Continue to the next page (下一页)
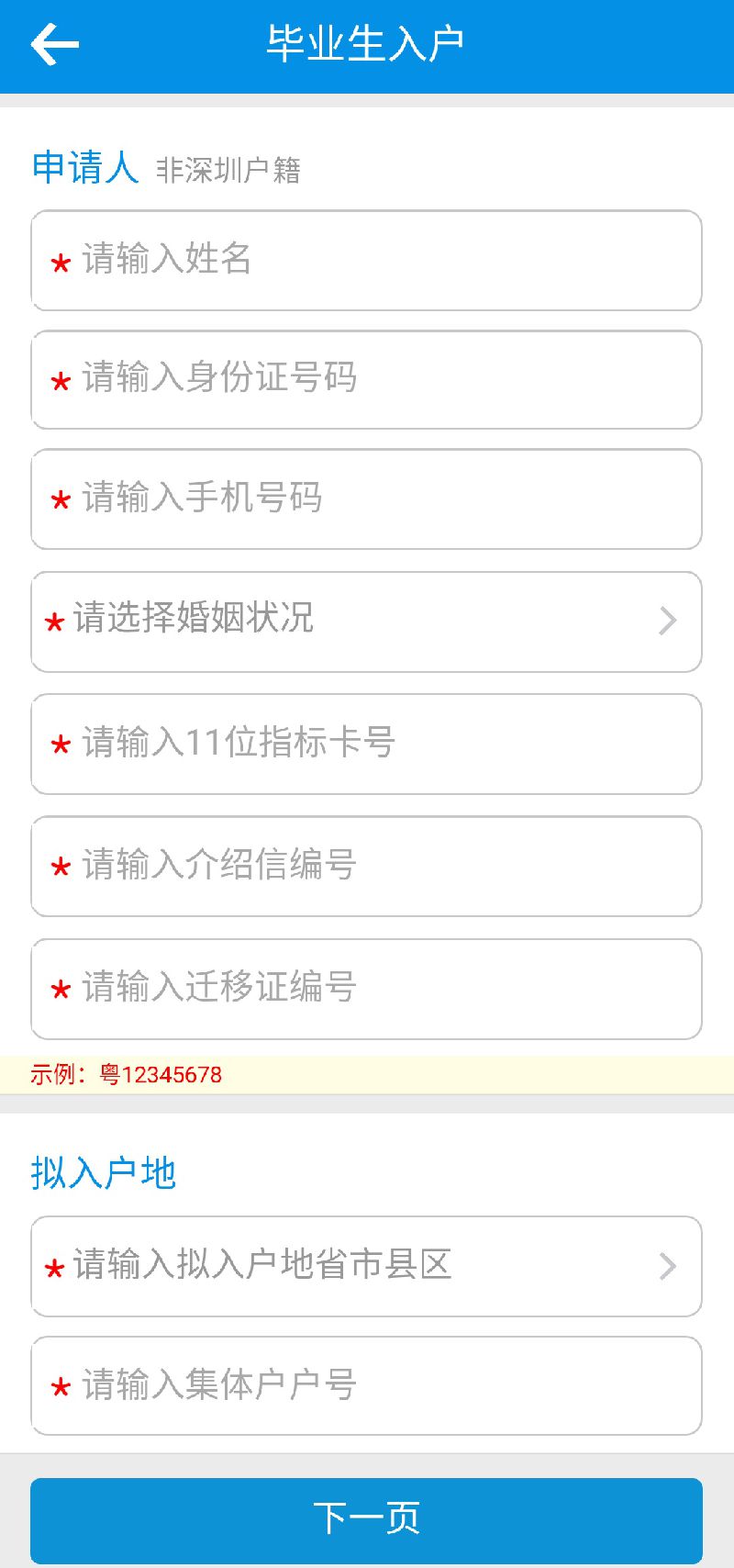734x1568 pixels. click(366, 1520)
